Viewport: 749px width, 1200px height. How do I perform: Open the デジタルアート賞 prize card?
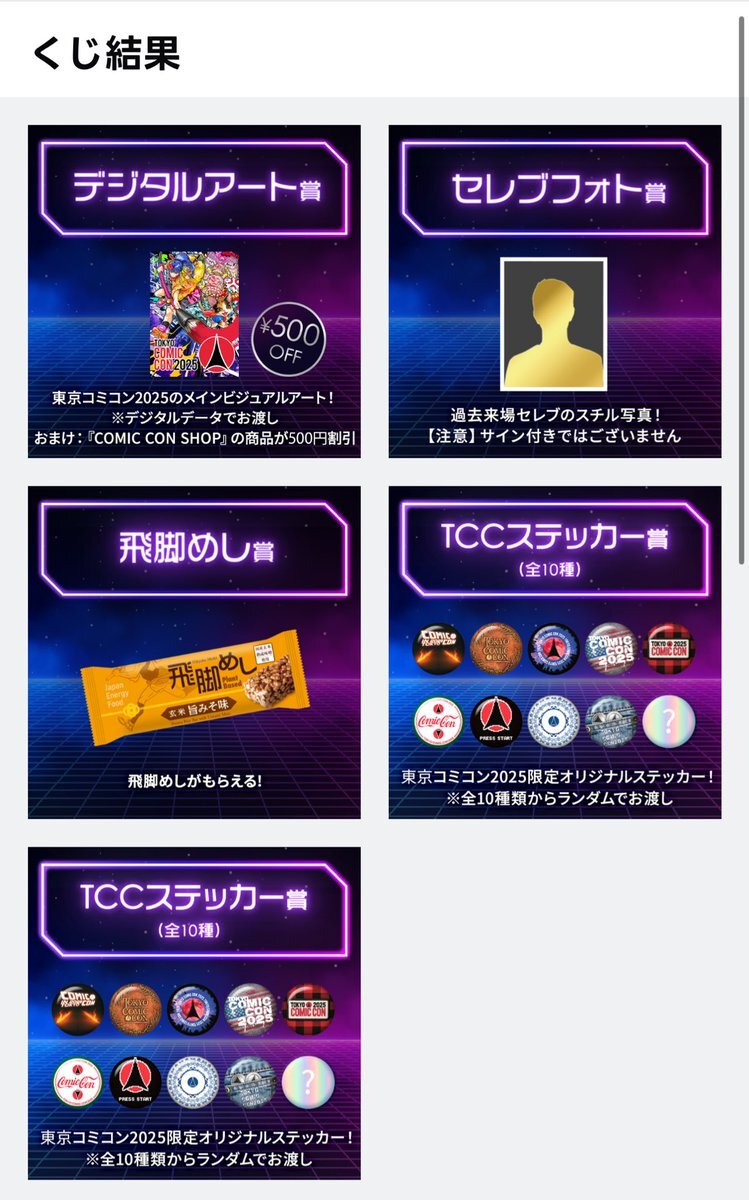click(x=194, y=291)
